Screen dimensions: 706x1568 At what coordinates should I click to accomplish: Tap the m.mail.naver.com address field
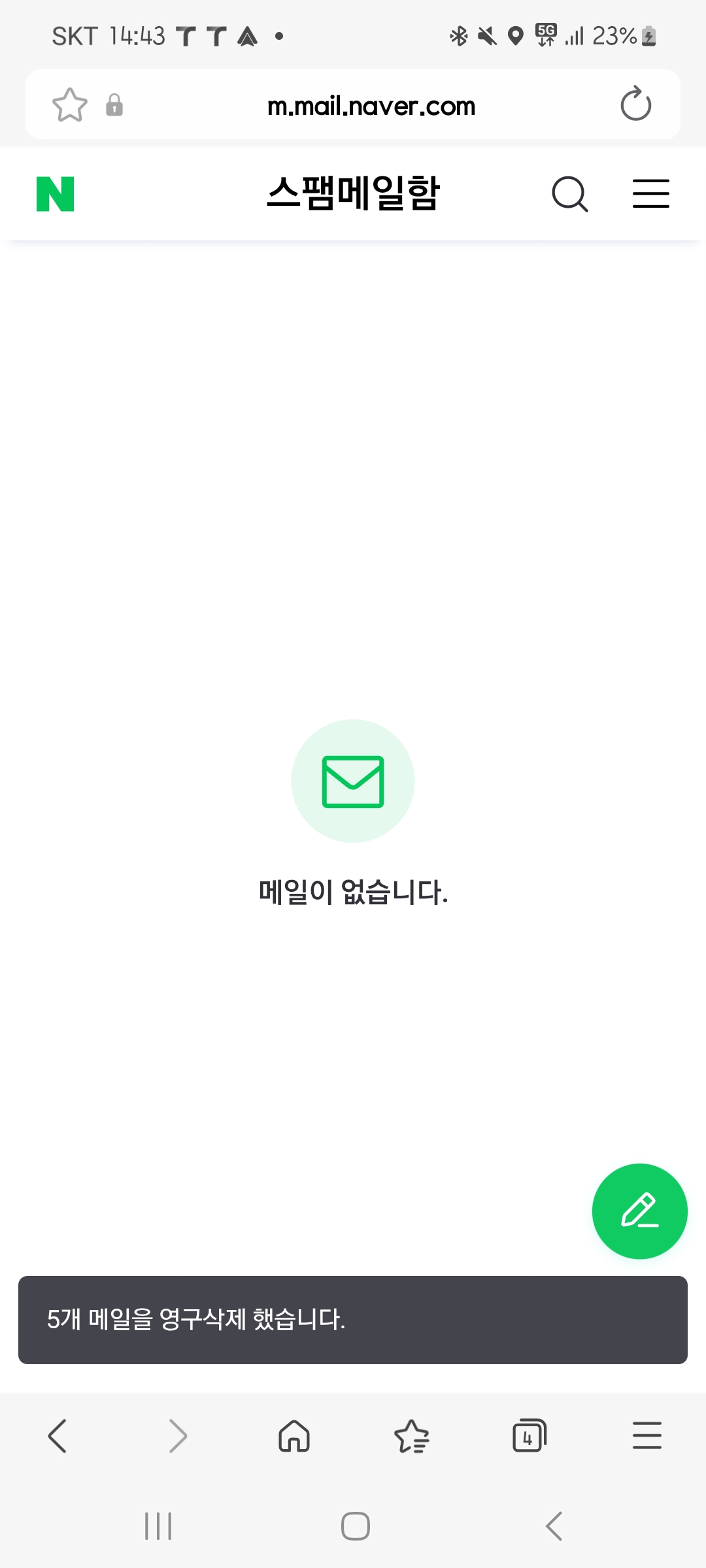[x=371, y=106]
